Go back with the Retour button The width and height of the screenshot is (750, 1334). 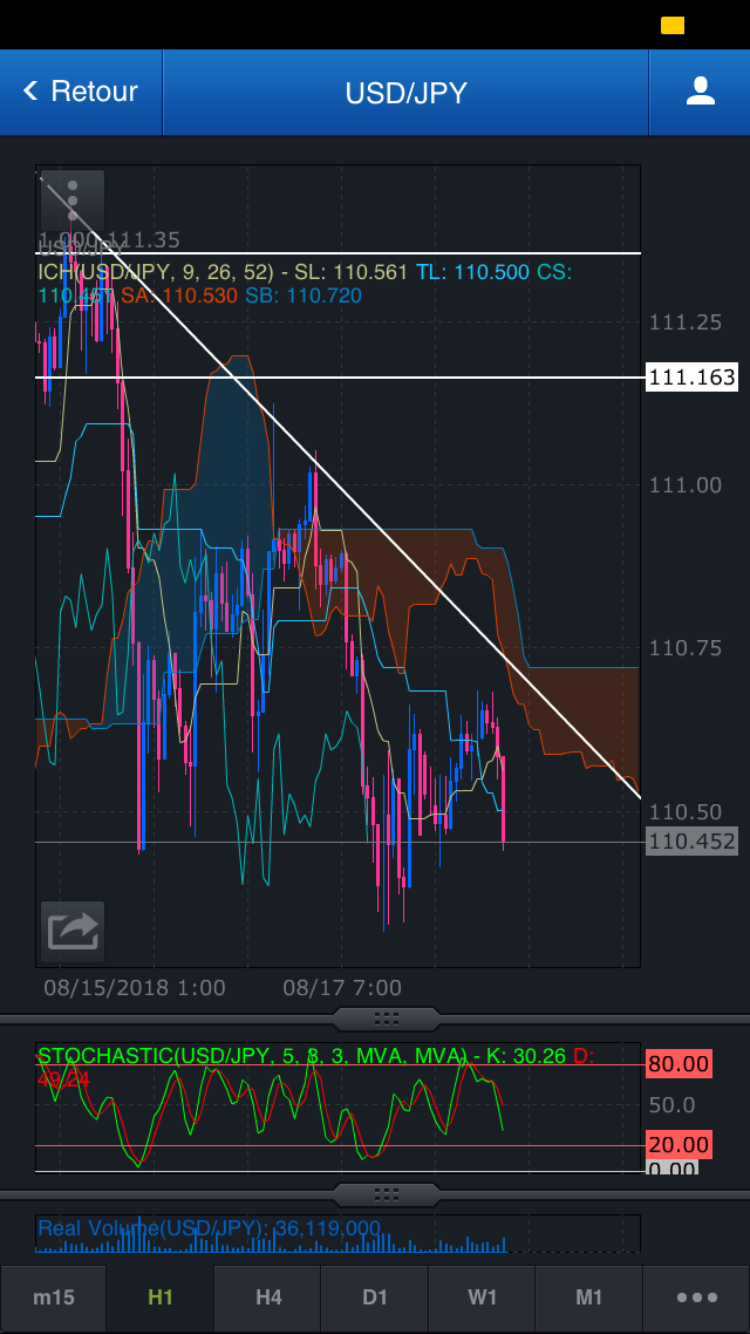80,92
